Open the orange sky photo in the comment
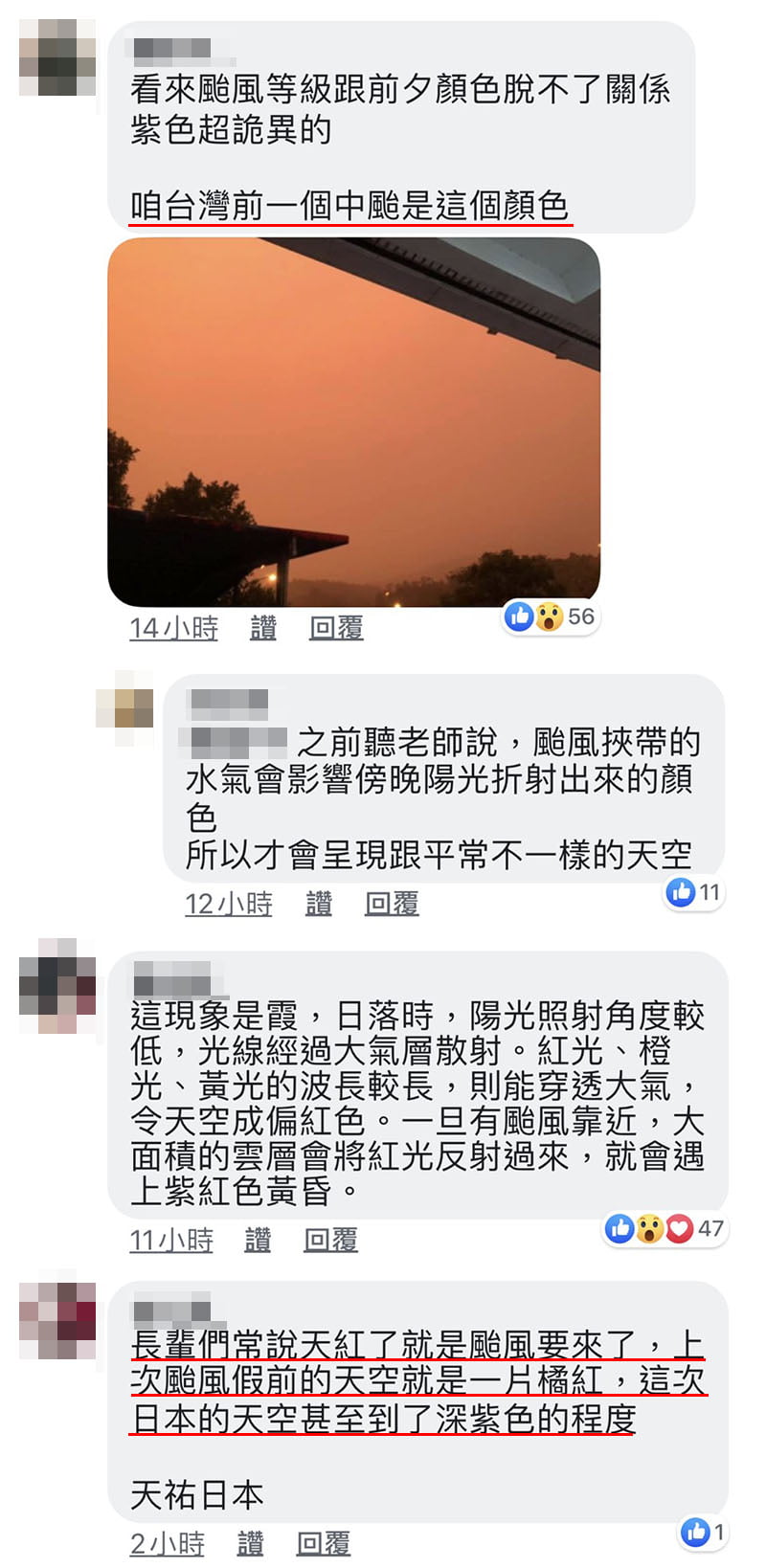The image size is (766, 1568). pos(353,422)
